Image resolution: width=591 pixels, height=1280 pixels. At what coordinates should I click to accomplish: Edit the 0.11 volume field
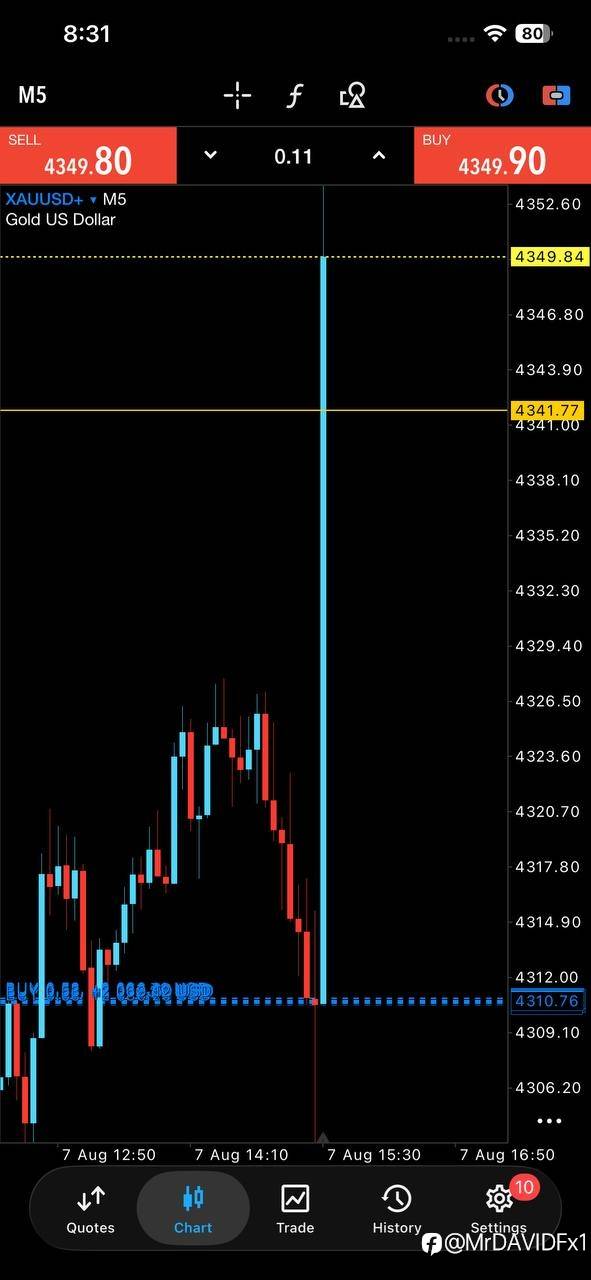(293, 156)
